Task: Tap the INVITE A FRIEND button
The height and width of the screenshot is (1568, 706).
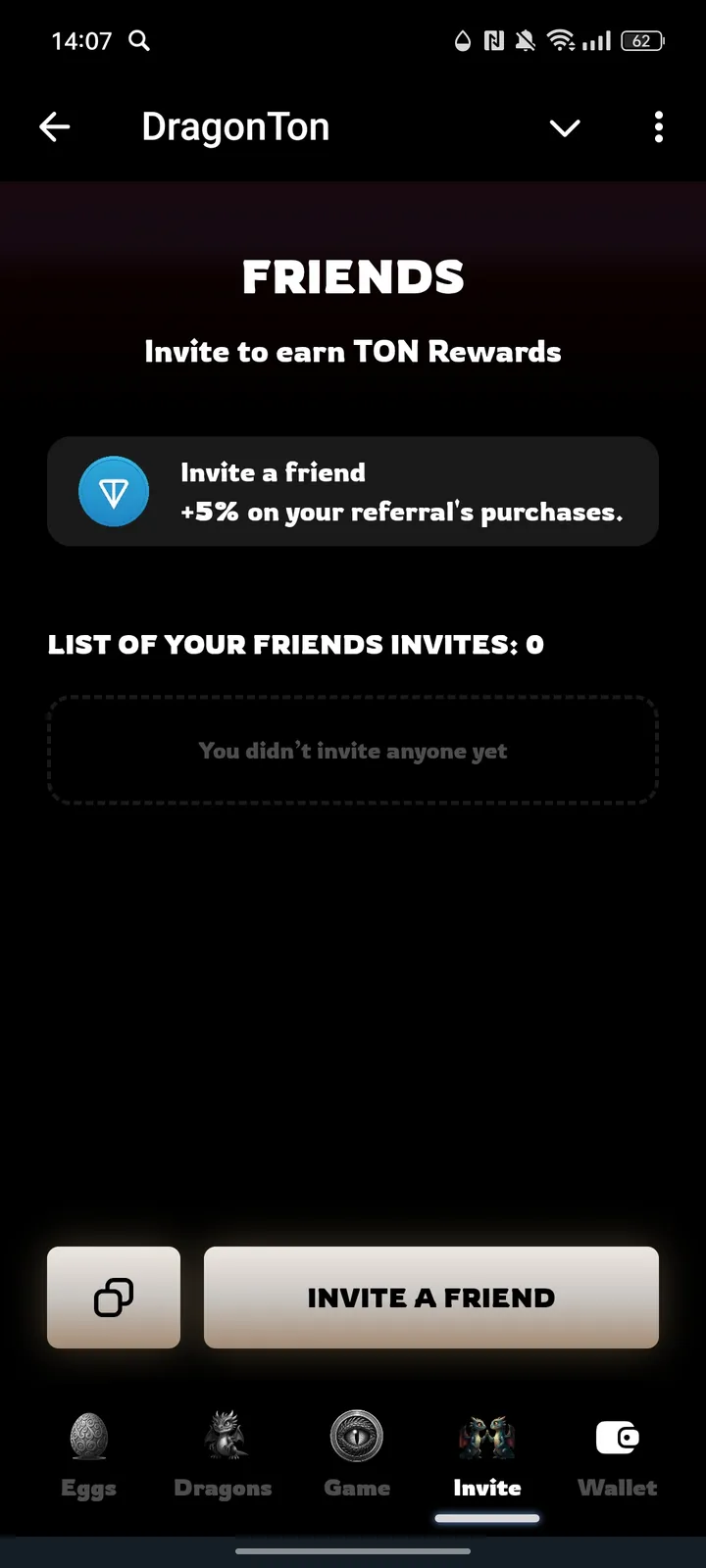Action: tap(431, 1298)
